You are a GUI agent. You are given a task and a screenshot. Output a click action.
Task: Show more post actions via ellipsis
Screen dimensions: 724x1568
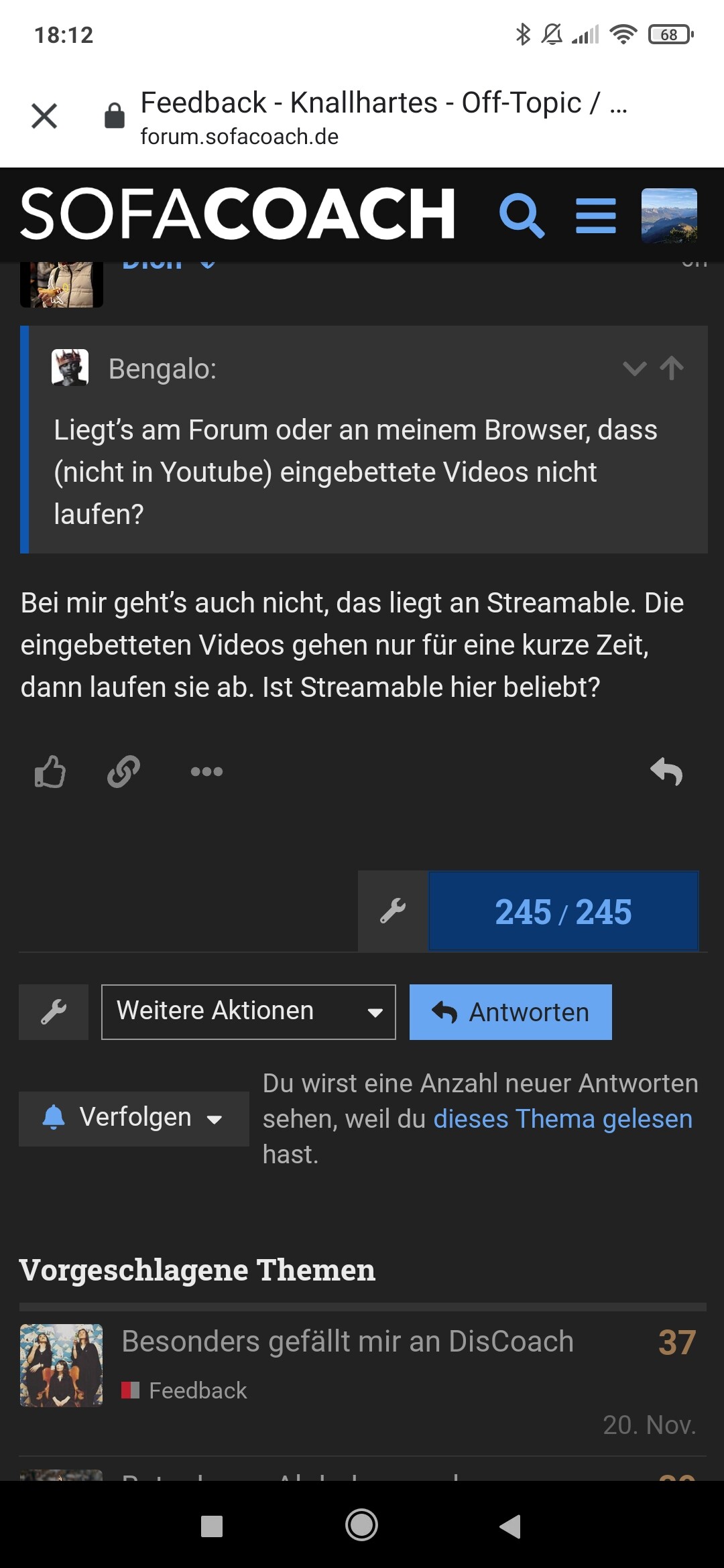pyautogui.click(x=206, y=772)
